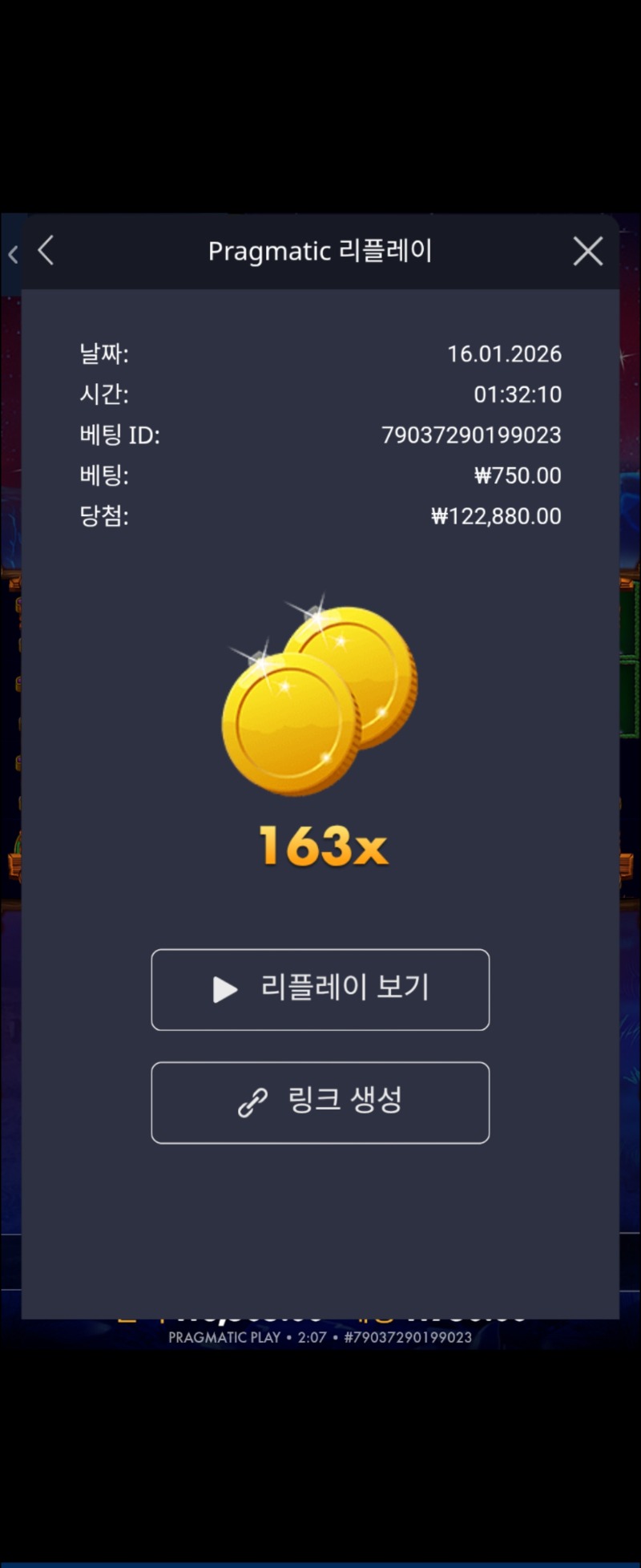Image resolution: width=641 pixels, height=1568 pixels.
Task: Go back from the Pragmatic replay dialog
Action: (46, 251)
